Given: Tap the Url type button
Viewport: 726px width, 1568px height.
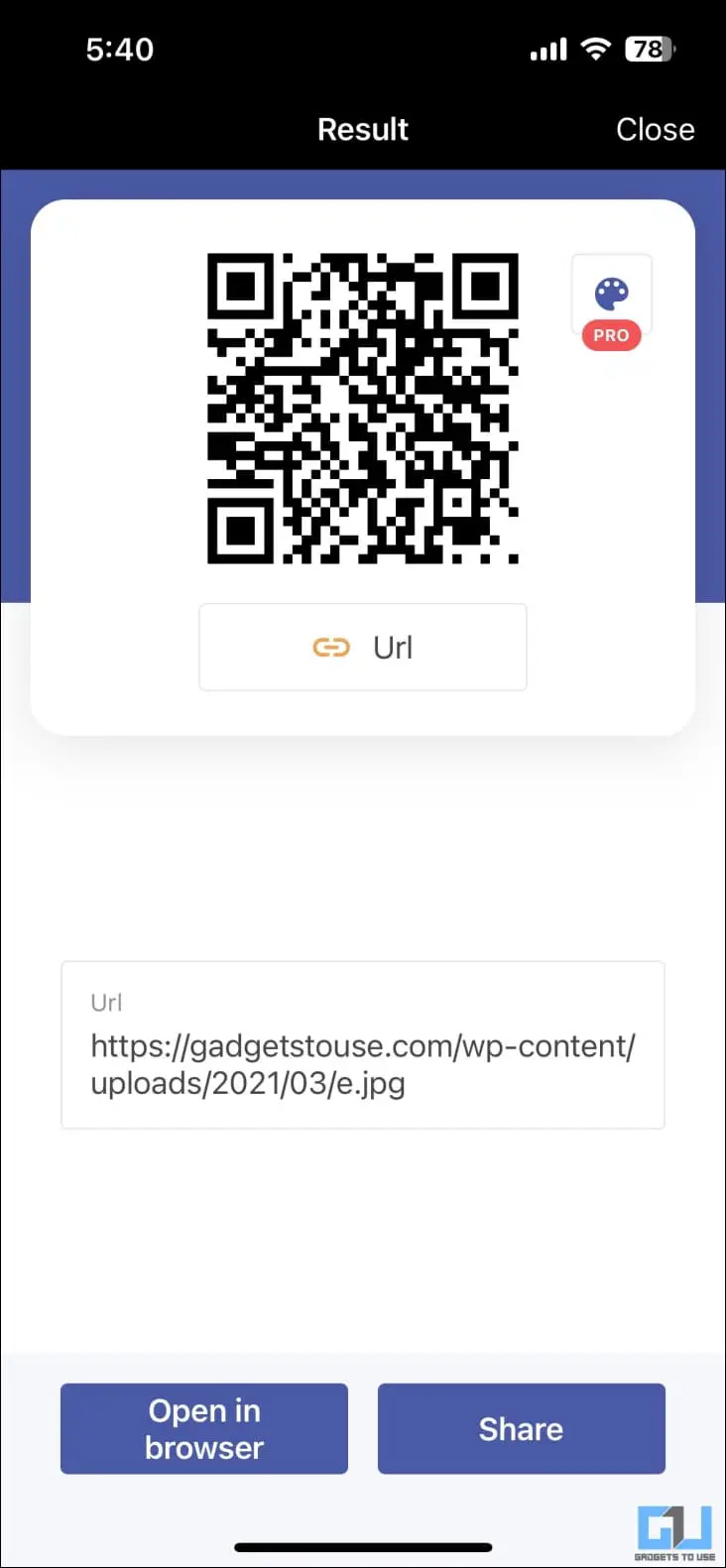Looking at the screenshot, I should tap(363, 647).
